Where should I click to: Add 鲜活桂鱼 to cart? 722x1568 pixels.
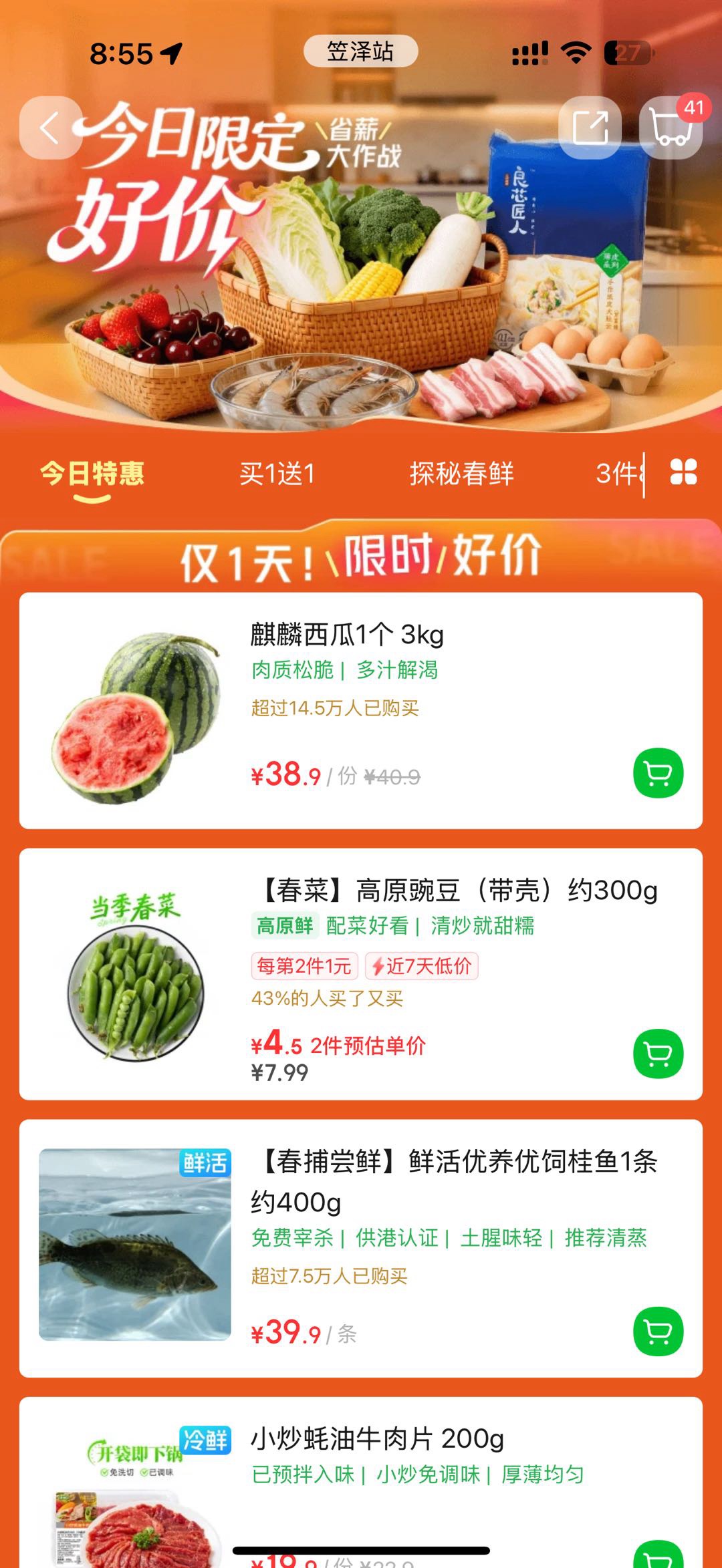(658, 1331)
